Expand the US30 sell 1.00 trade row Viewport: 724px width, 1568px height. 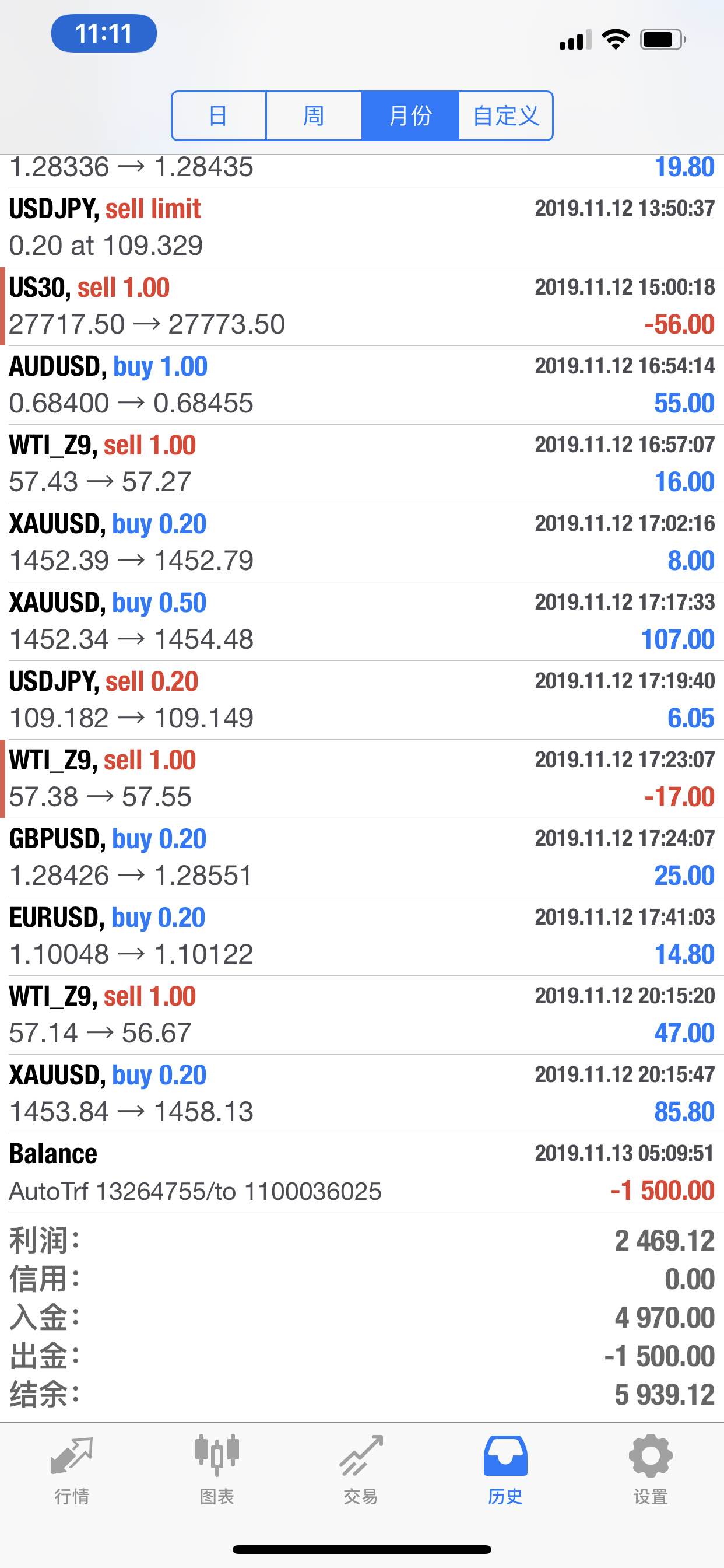click(362, 306)
